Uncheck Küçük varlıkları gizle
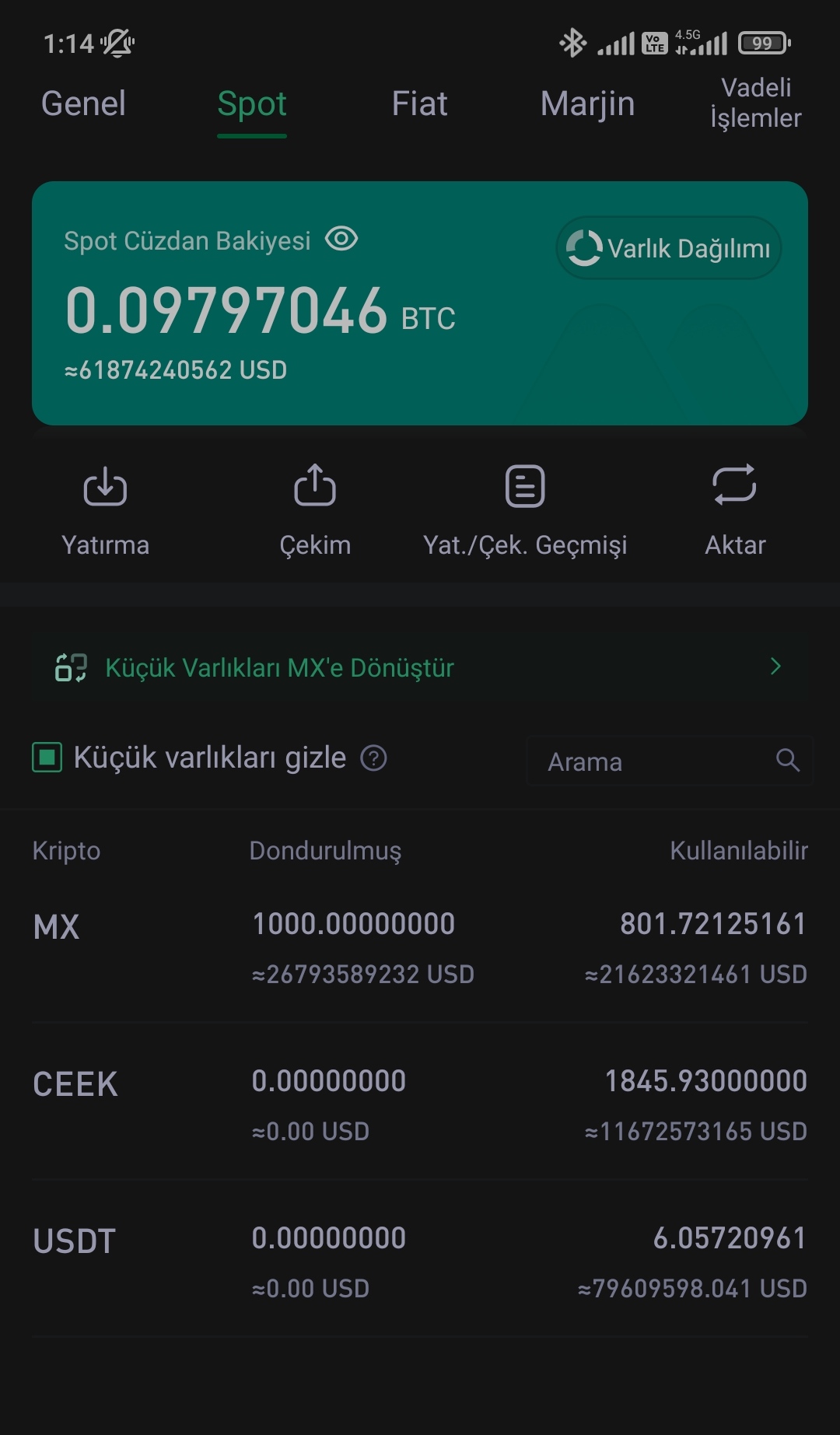The width and height of the screenshot is (840, 1435). click(47, 758)
